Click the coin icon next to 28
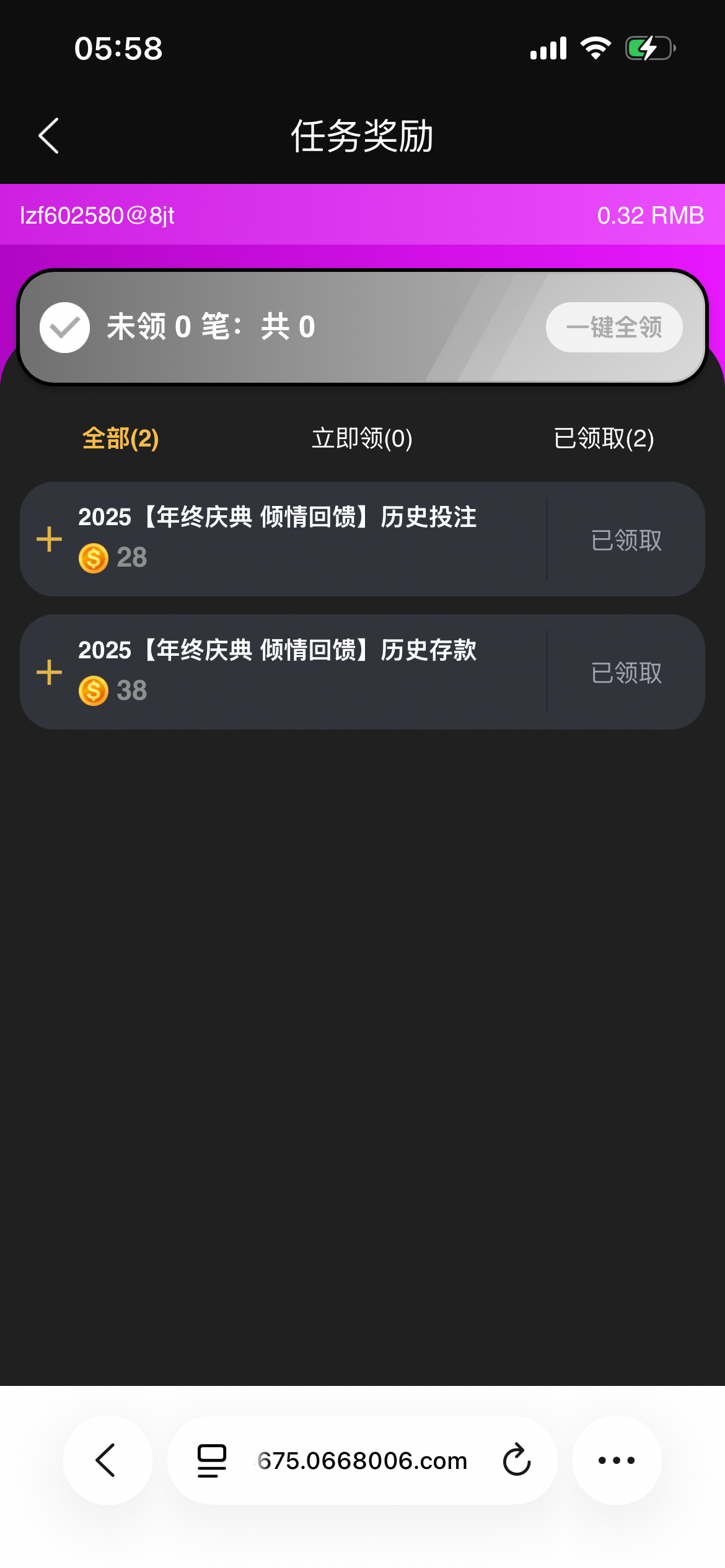Image resolution: width=725 pixels, height=1568 pixels. coord(93,559)
